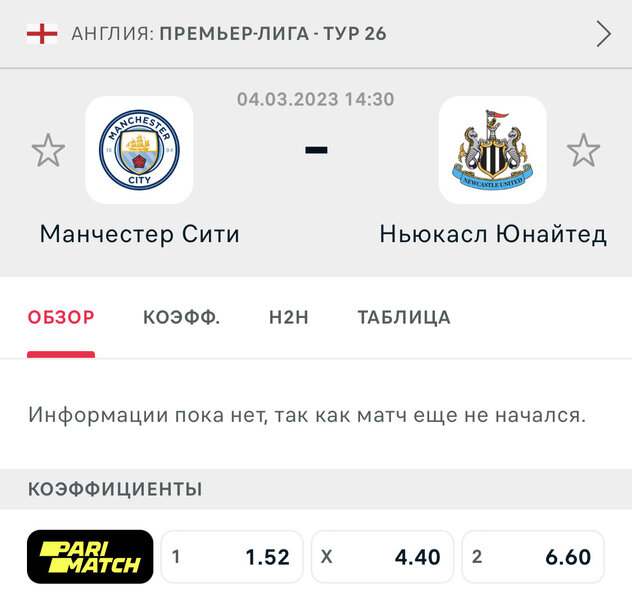Image resolution: width=632 pixels, height=600 pixels.
Task: Switch to the H2H tab
Action: pyautogui.click(x=289, y=318)
